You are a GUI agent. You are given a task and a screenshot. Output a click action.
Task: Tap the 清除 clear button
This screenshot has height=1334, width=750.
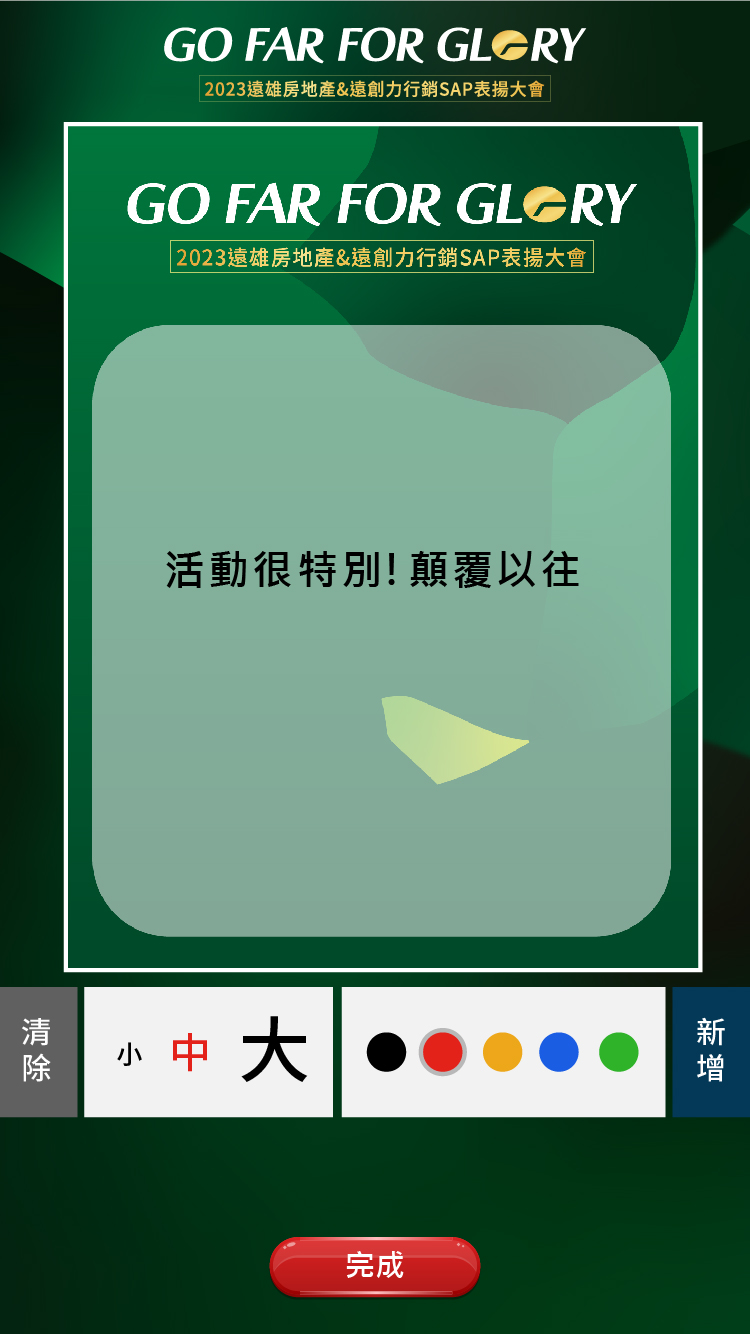[x=37, y=1051]
